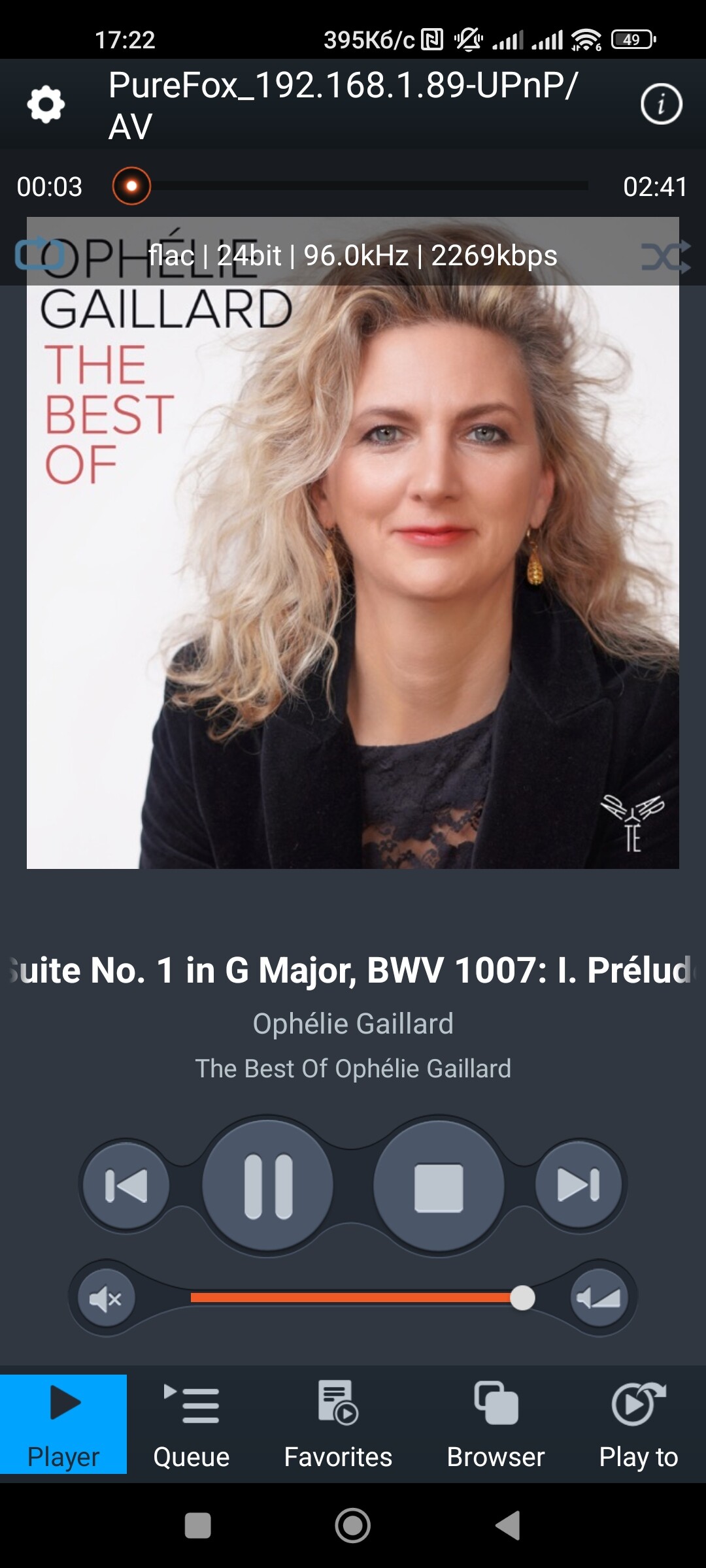The width and height of the screenshot is (706, 1568).
Task: Go back with system back button
Action: pyautogui.click(x=509, y=1526)
